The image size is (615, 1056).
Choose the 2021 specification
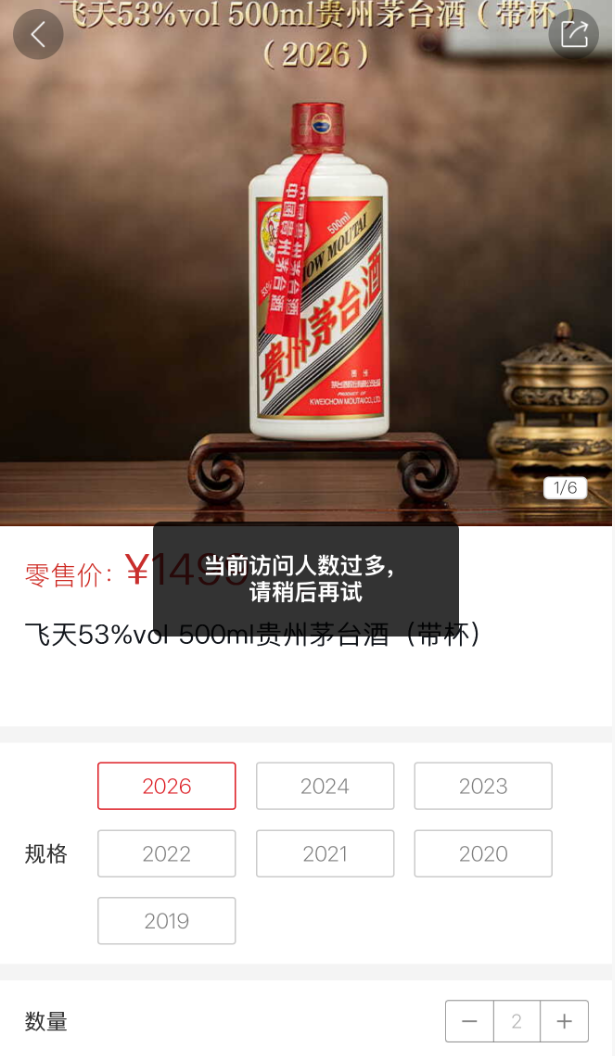325,854
